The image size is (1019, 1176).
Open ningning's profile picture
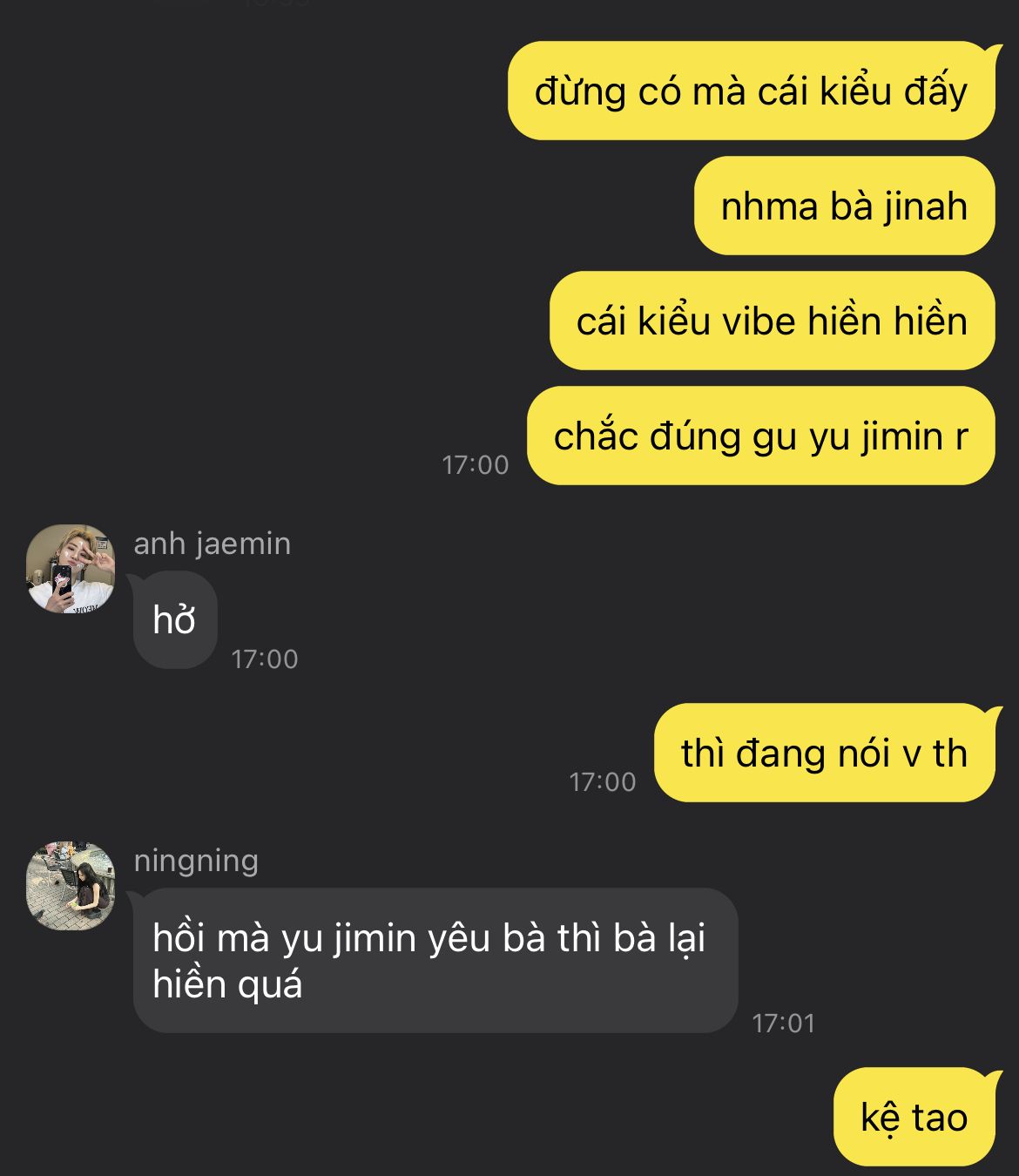(x=71, y=885)
